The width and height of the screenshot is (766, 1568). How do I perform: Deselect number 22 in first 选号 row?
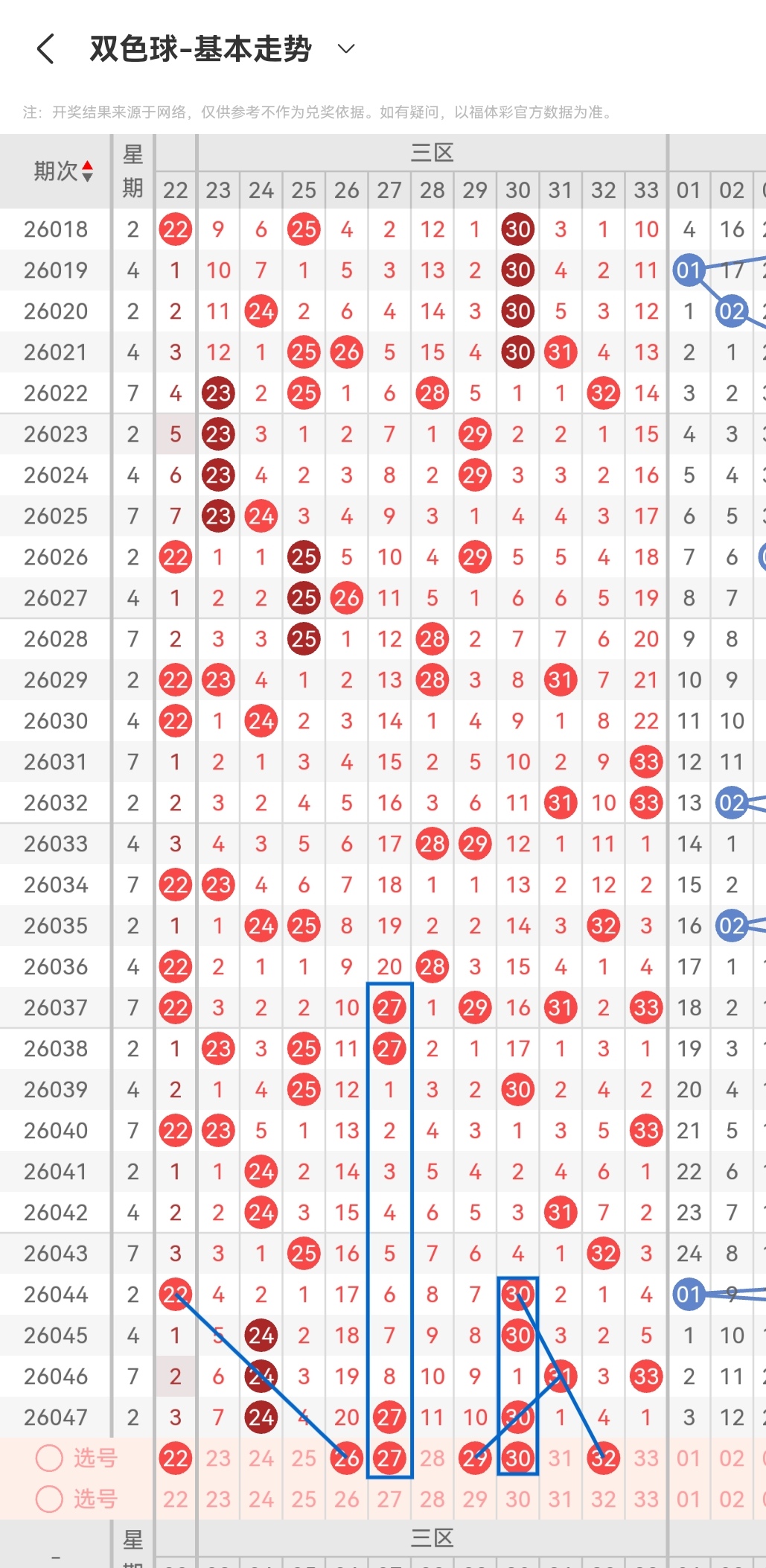point(176,1458)
